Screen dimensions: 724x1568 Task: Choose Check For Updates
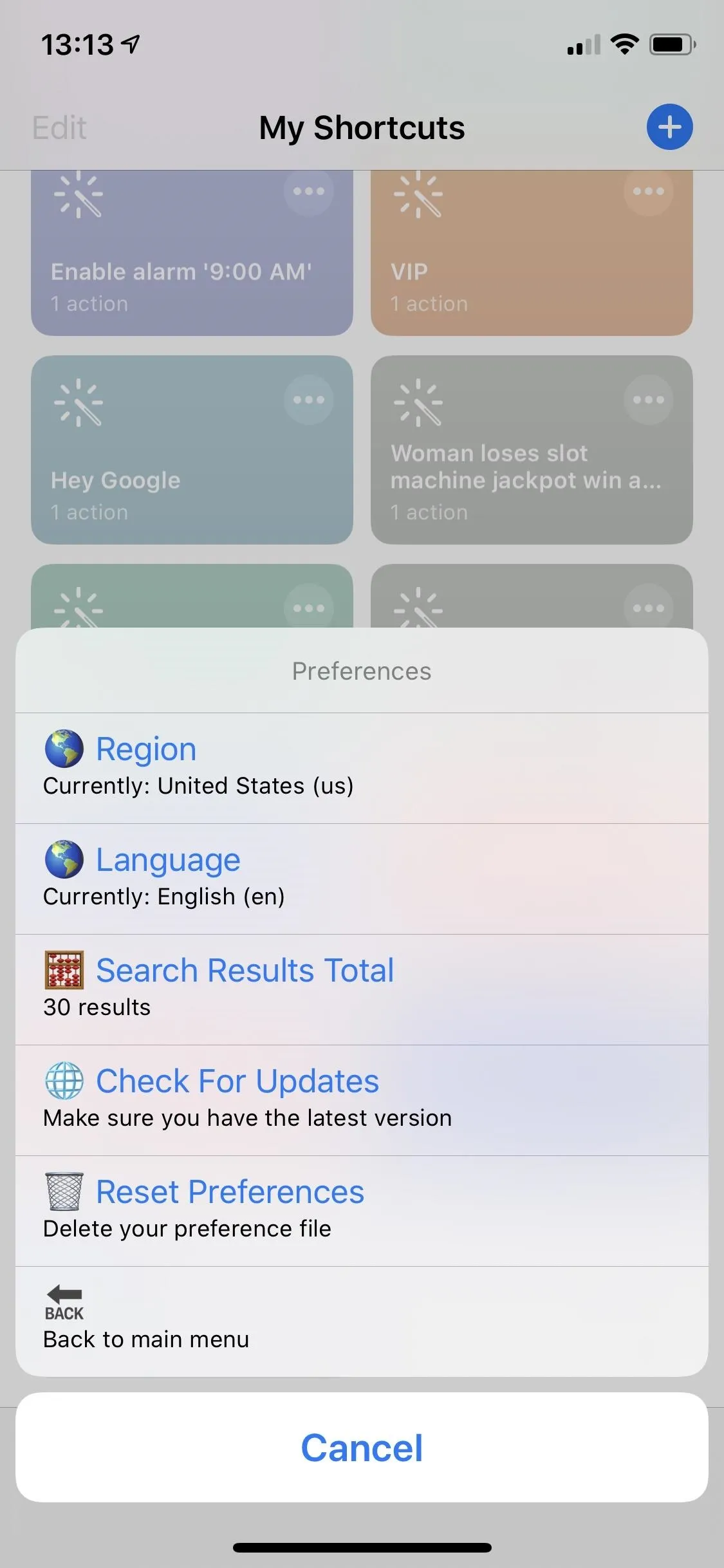click(362, 1100)
